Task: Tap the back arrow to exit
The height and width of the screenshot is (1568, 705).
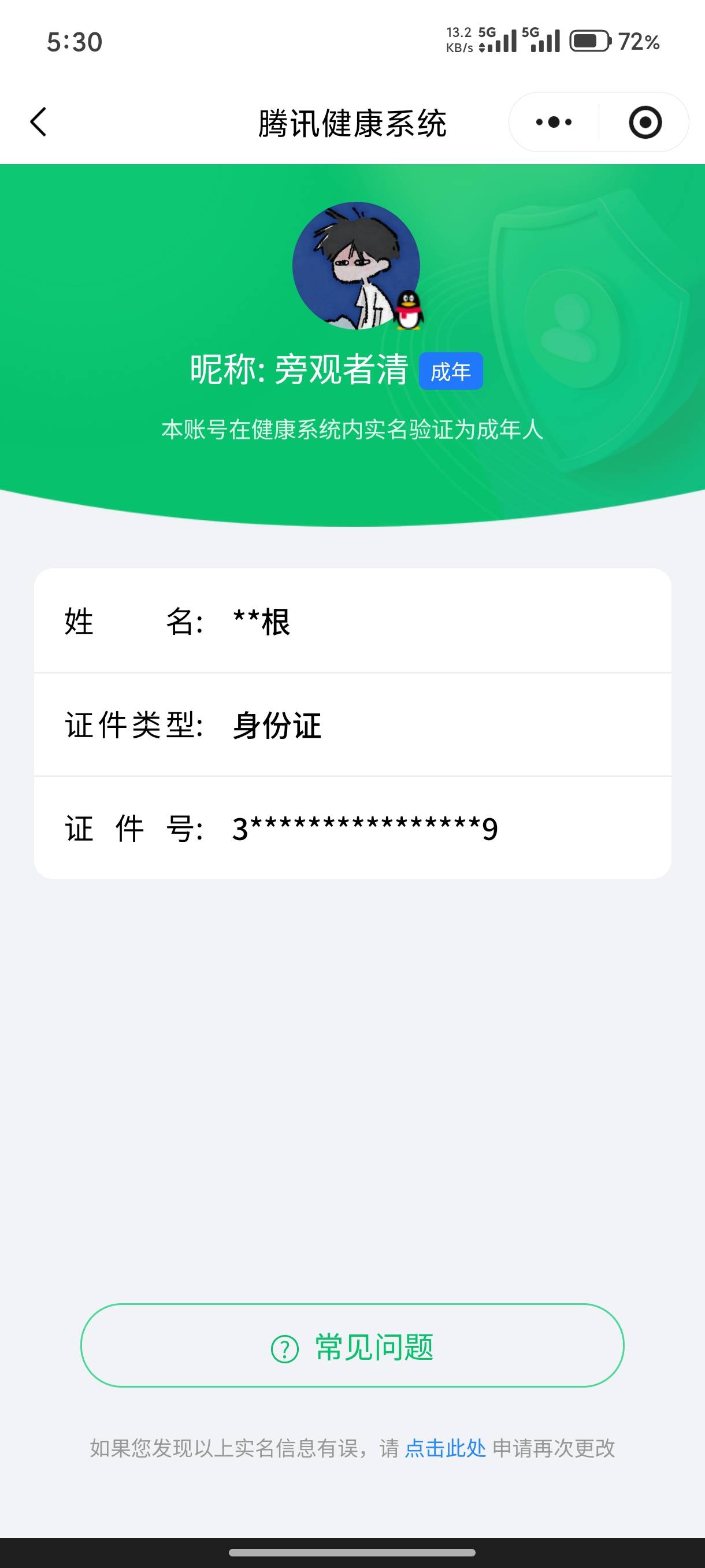Action: [x=38, y=122]
